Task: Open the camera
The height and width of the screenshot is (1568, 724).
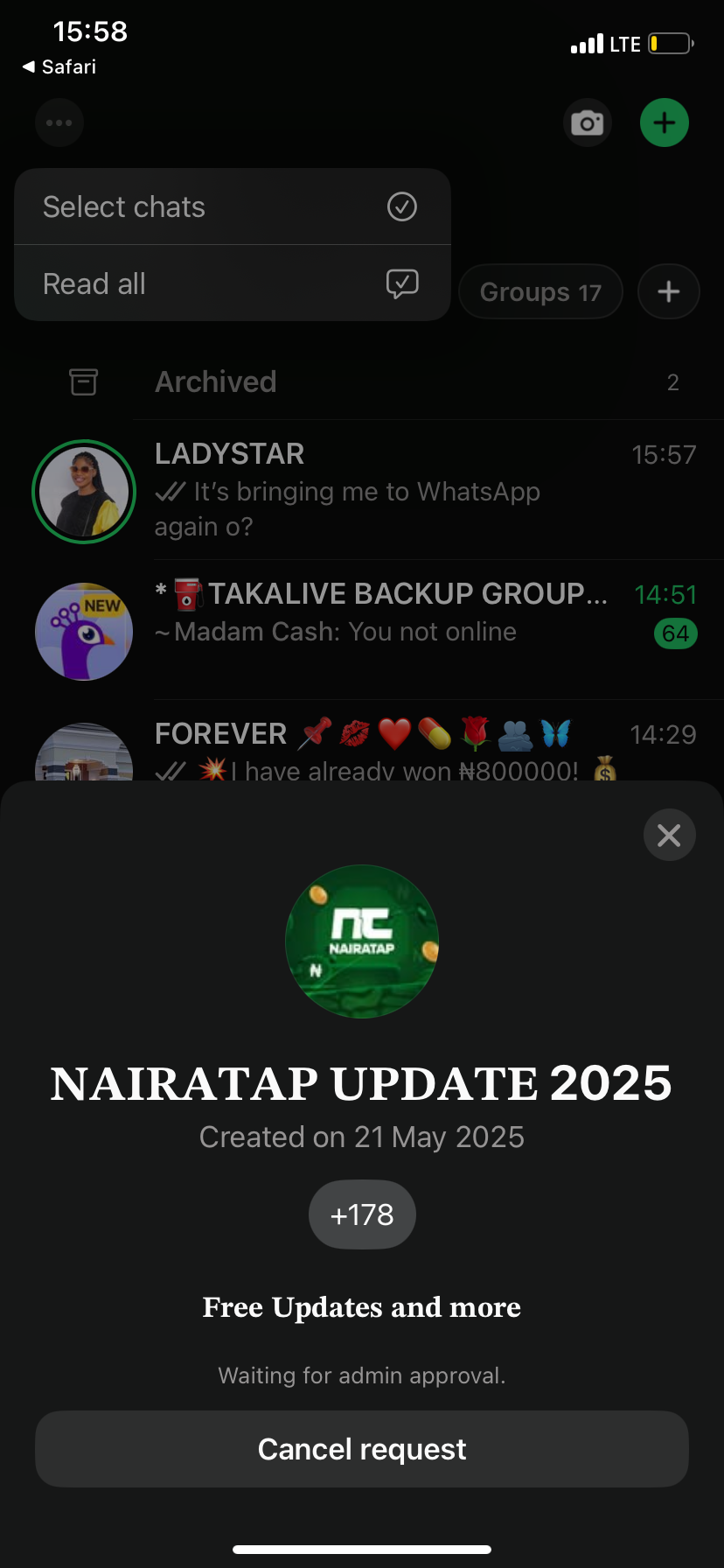Action: (587, 123)
